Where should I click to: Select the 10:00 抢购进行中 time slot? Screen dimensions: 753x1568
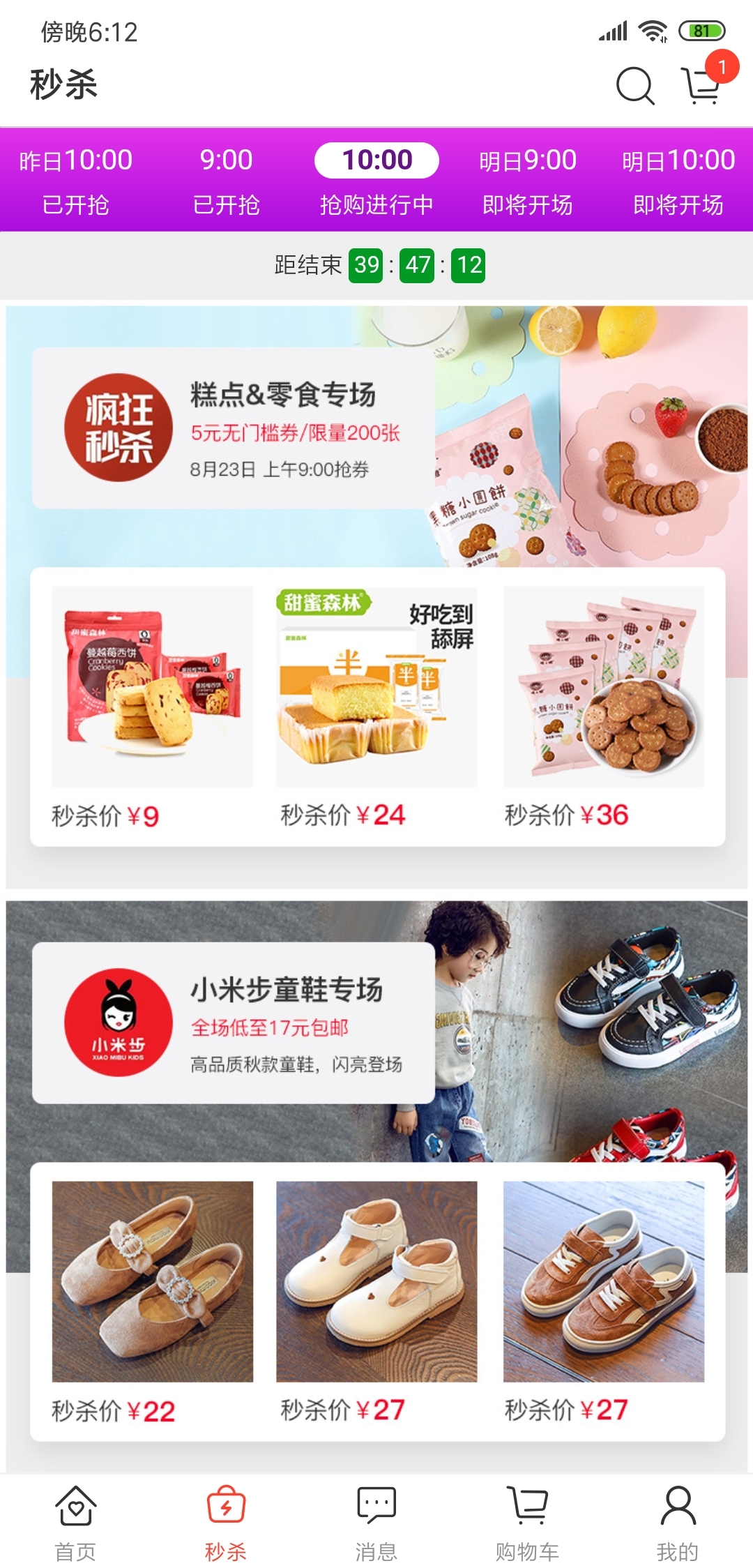pyautogui.click(x=376, y=180)
